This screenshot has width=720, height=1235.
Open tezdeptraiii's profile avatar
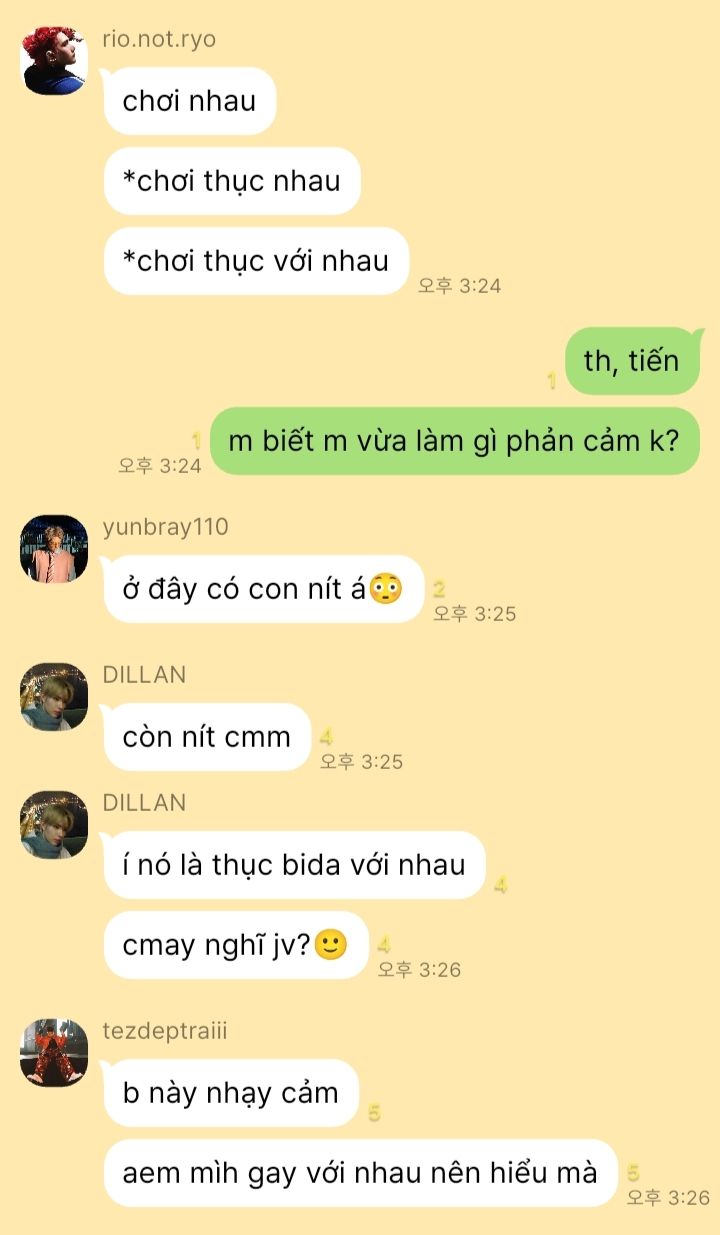[54, 1053]
